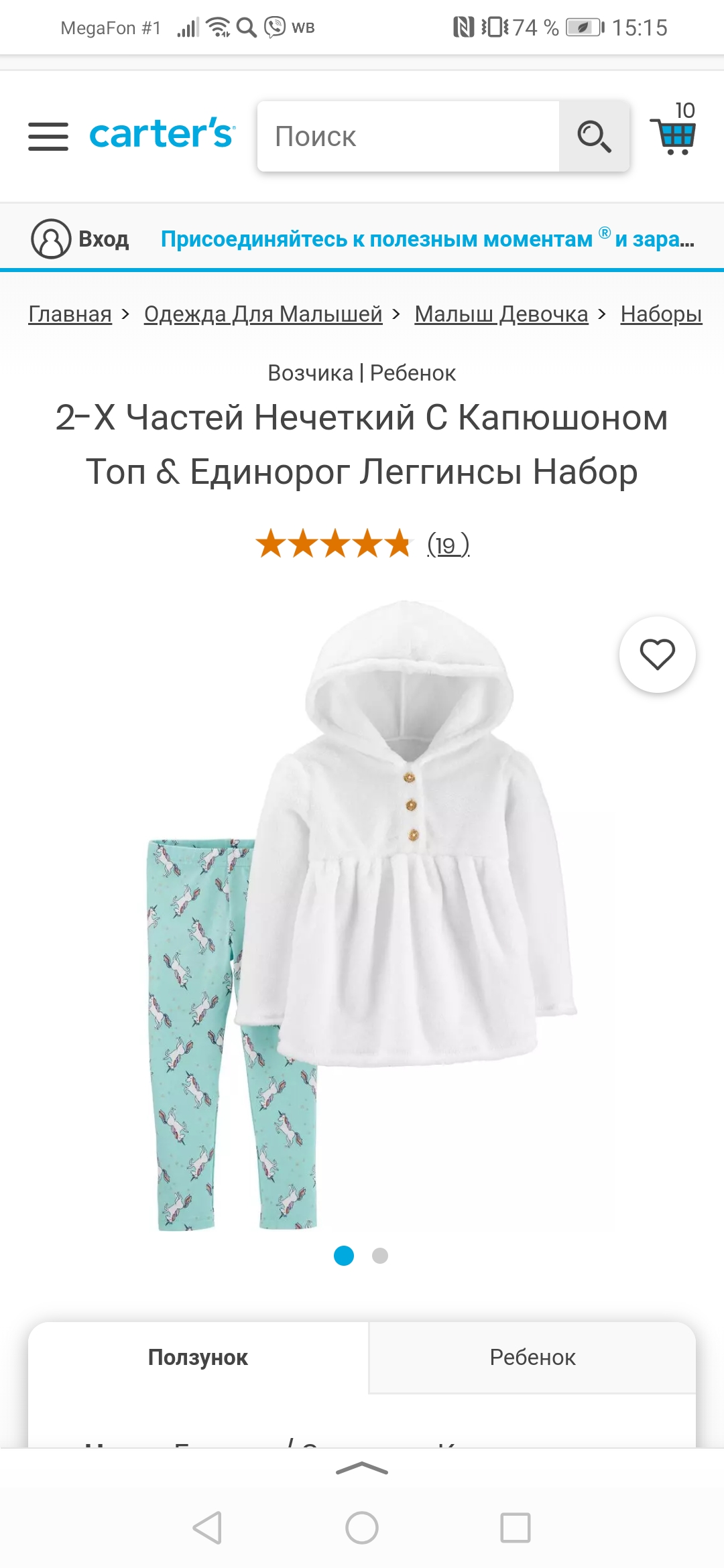Tap Вход to sign in
The width and height of the screenshot is (724, 1568).
(80, 239)
